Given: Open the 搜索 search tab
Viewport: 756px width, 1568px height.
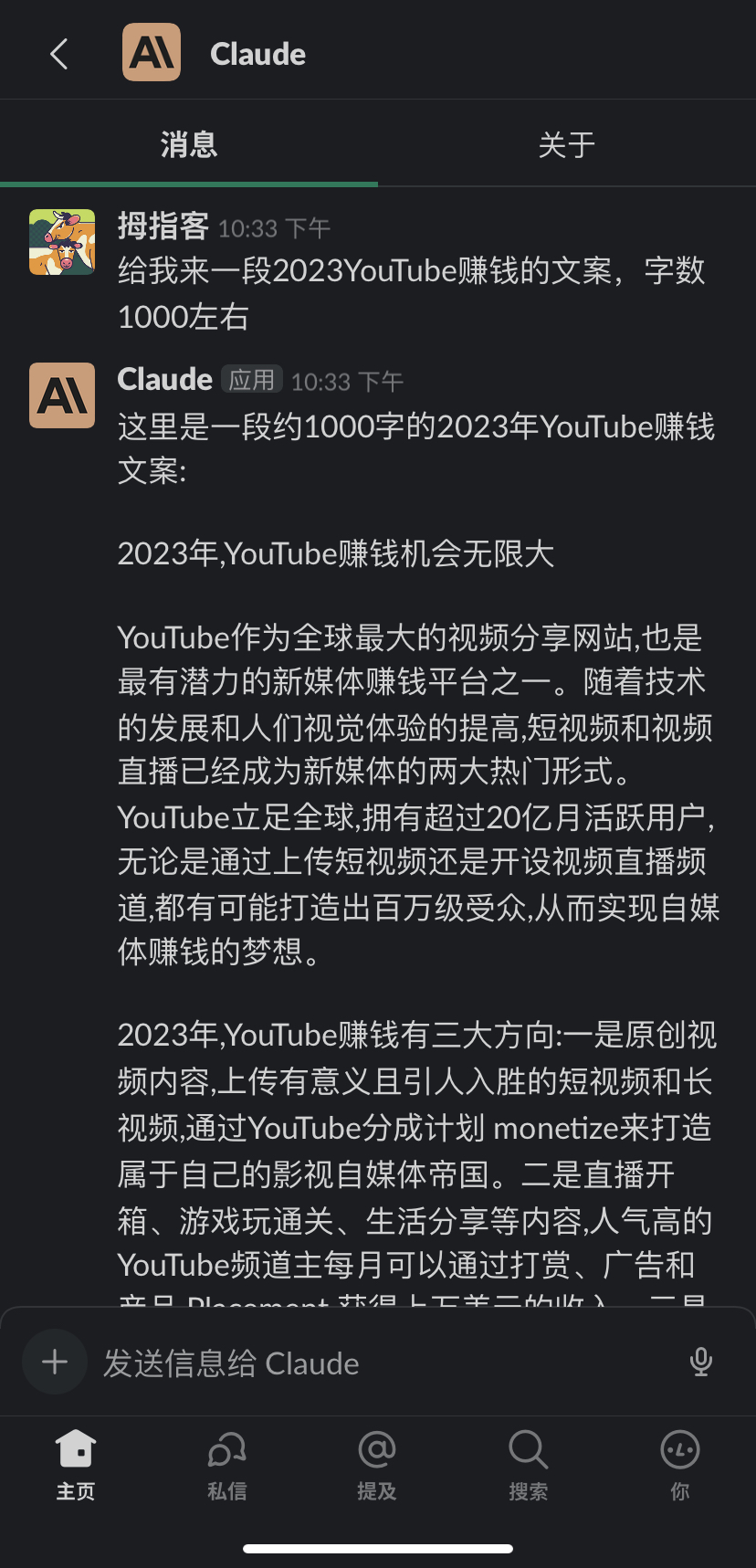Looking at the screenshot, I should [528, 1464].
